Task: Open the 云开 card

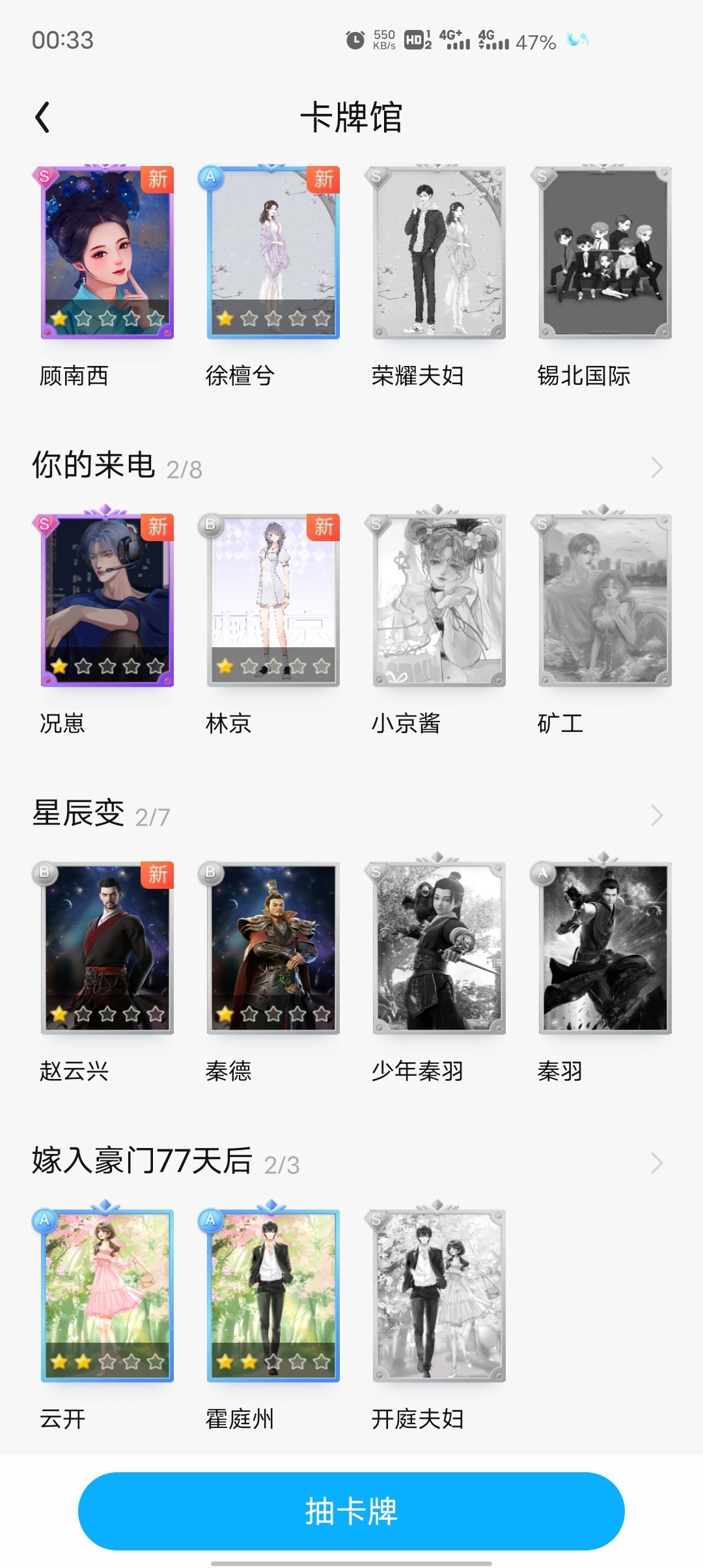Action: pyautogui.click(x=107, y=1296)
